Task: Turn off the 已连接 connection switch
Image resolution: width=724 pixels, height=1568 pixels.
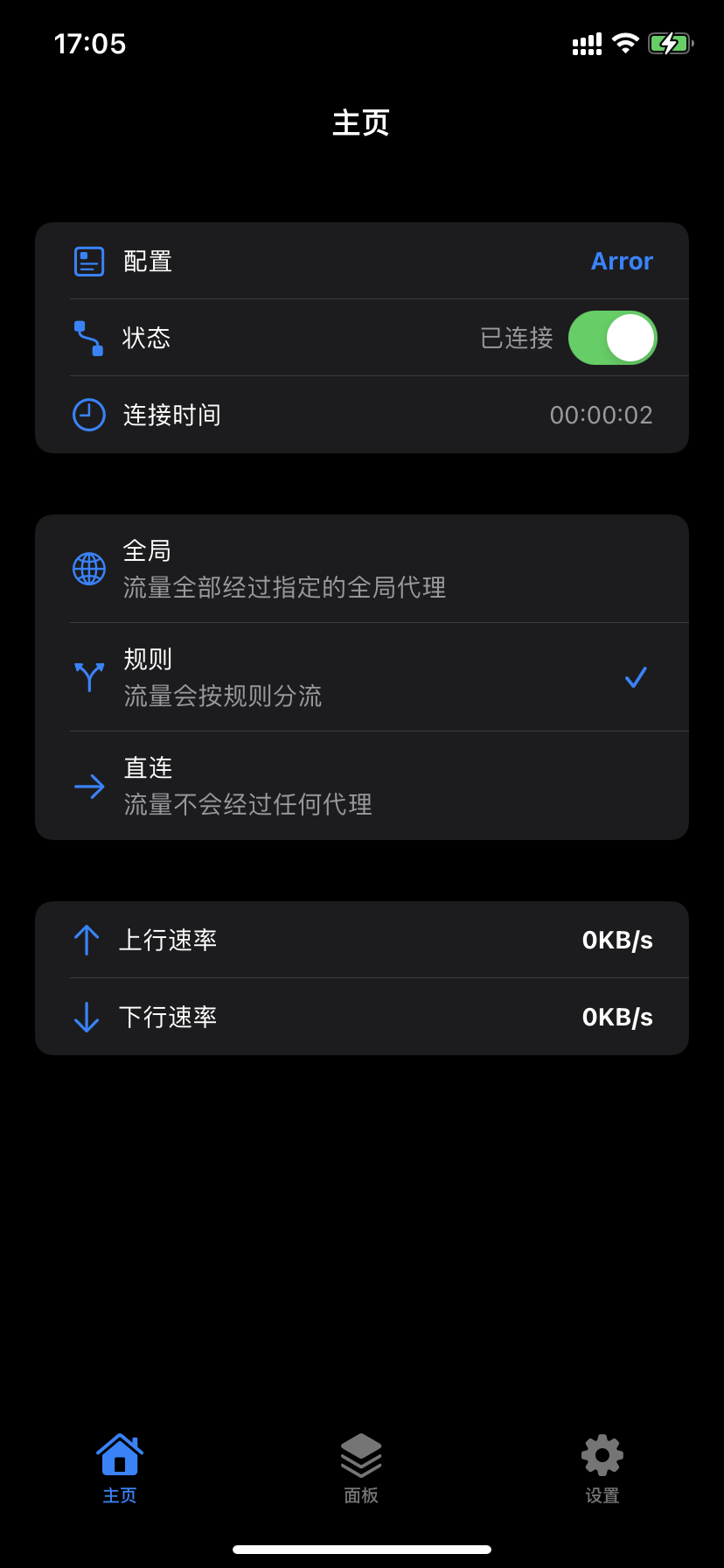Action: tap(612, 338)
